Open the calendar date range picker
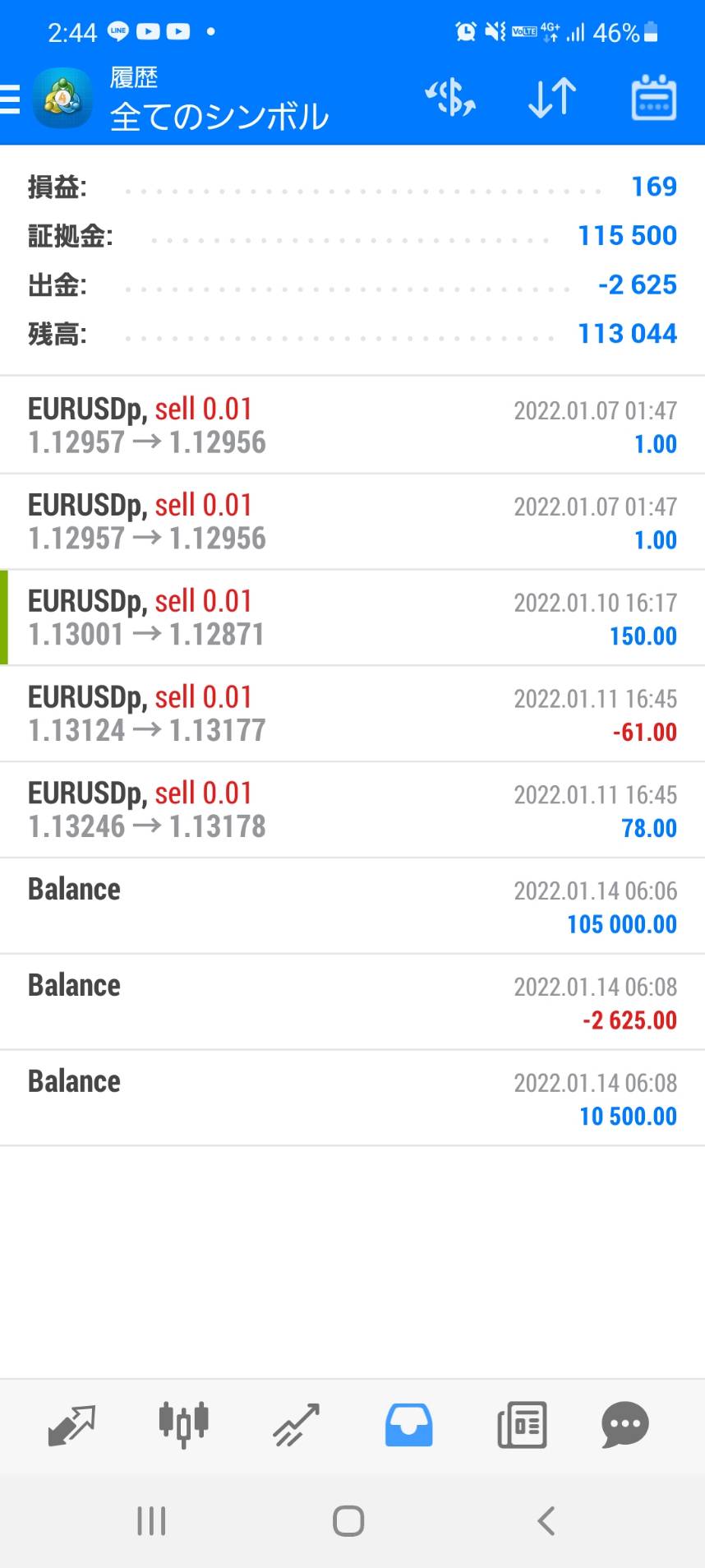Viewport: 705px width, 1568px height. click(x=653, y=99)
